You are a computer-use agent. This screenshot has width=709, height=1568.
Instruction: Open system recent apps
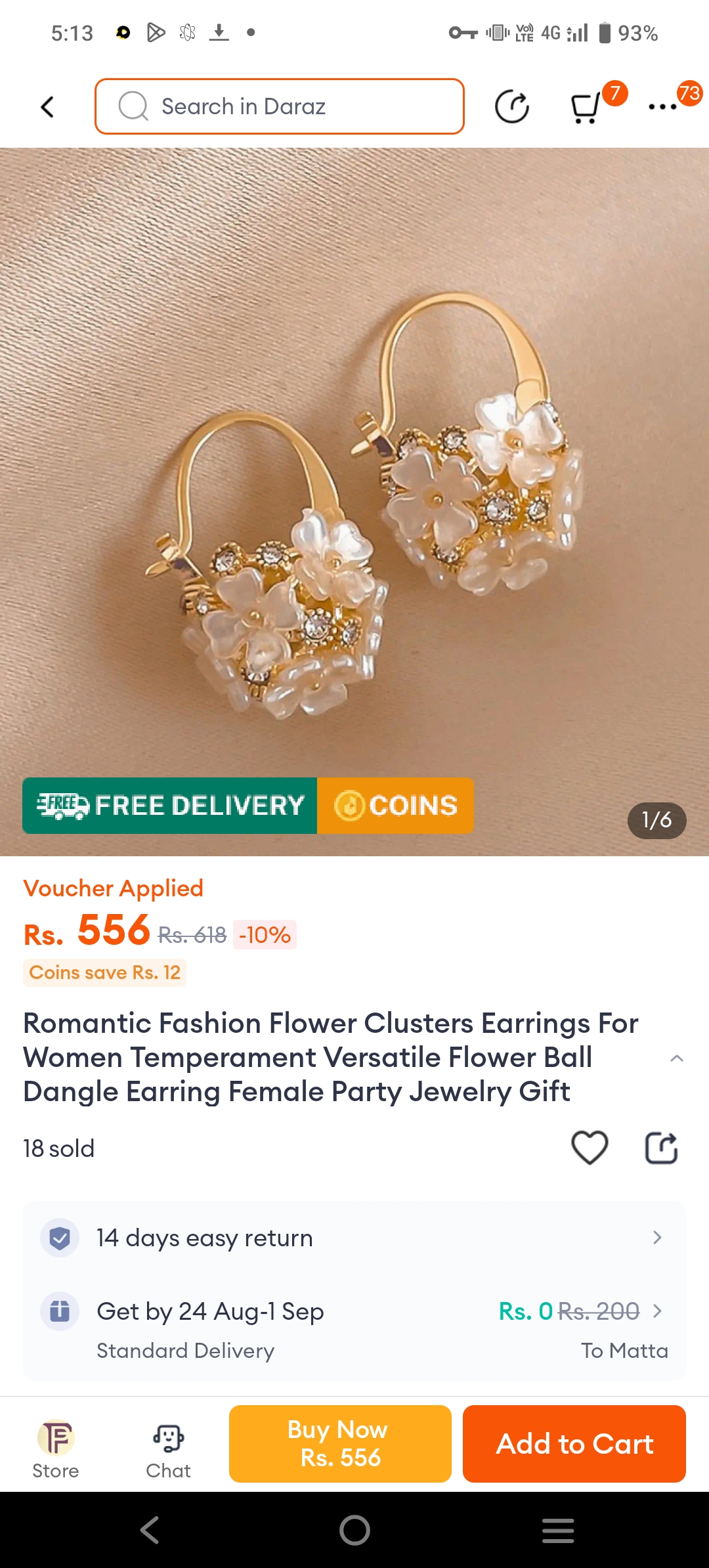(558, 1530)
